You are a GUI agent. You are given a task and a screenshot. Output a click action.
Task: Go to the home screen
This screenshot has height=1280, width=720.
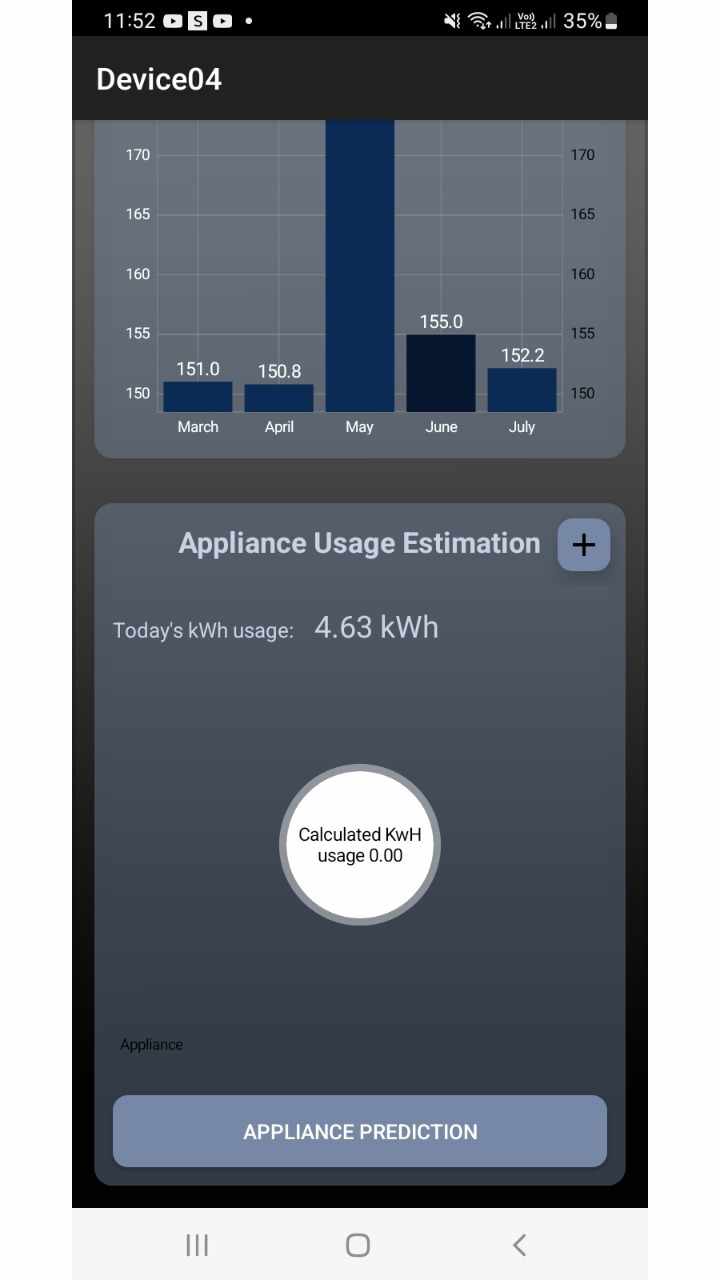[358, 1244]
